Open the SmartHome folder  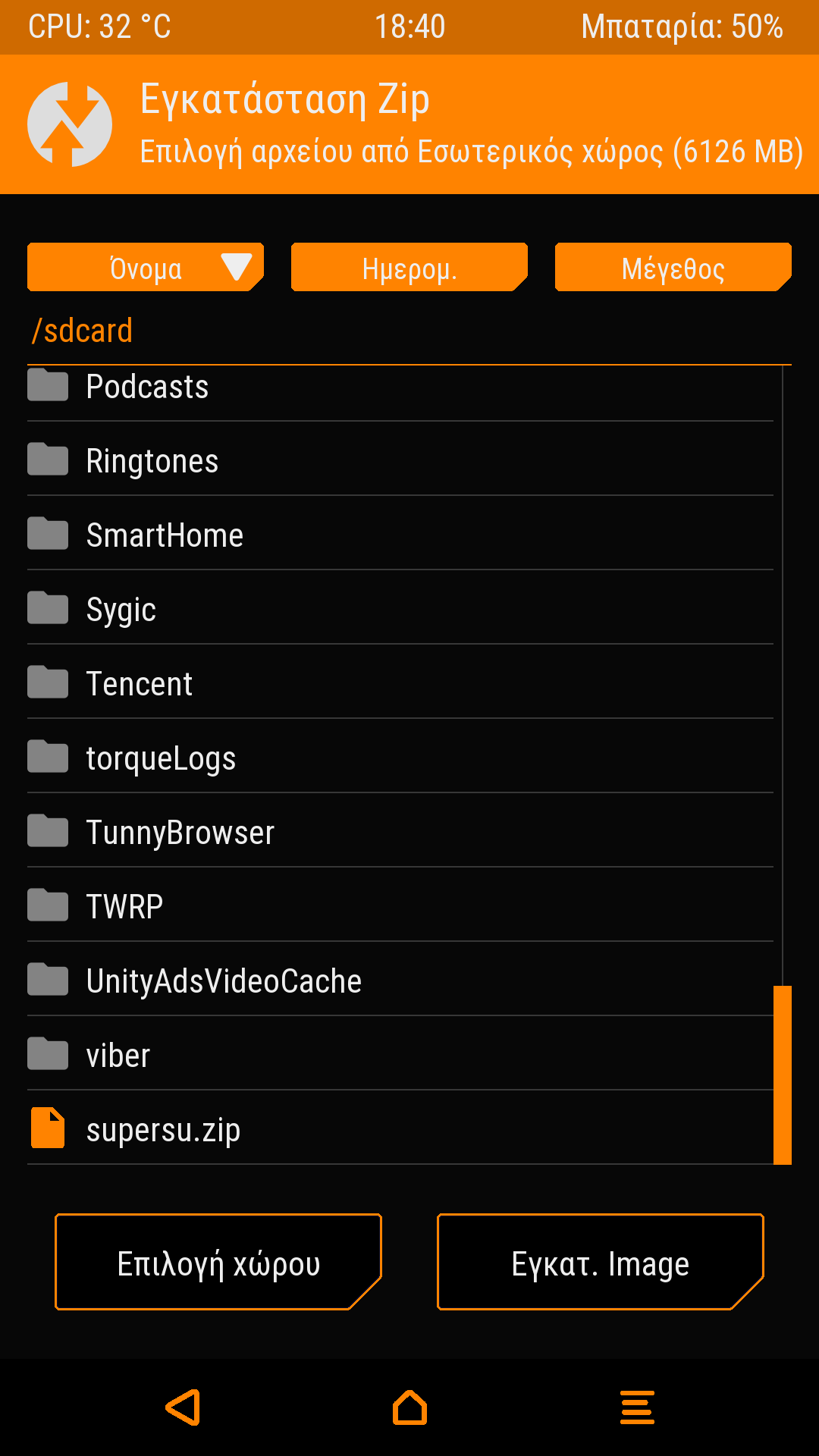[165, 535]
